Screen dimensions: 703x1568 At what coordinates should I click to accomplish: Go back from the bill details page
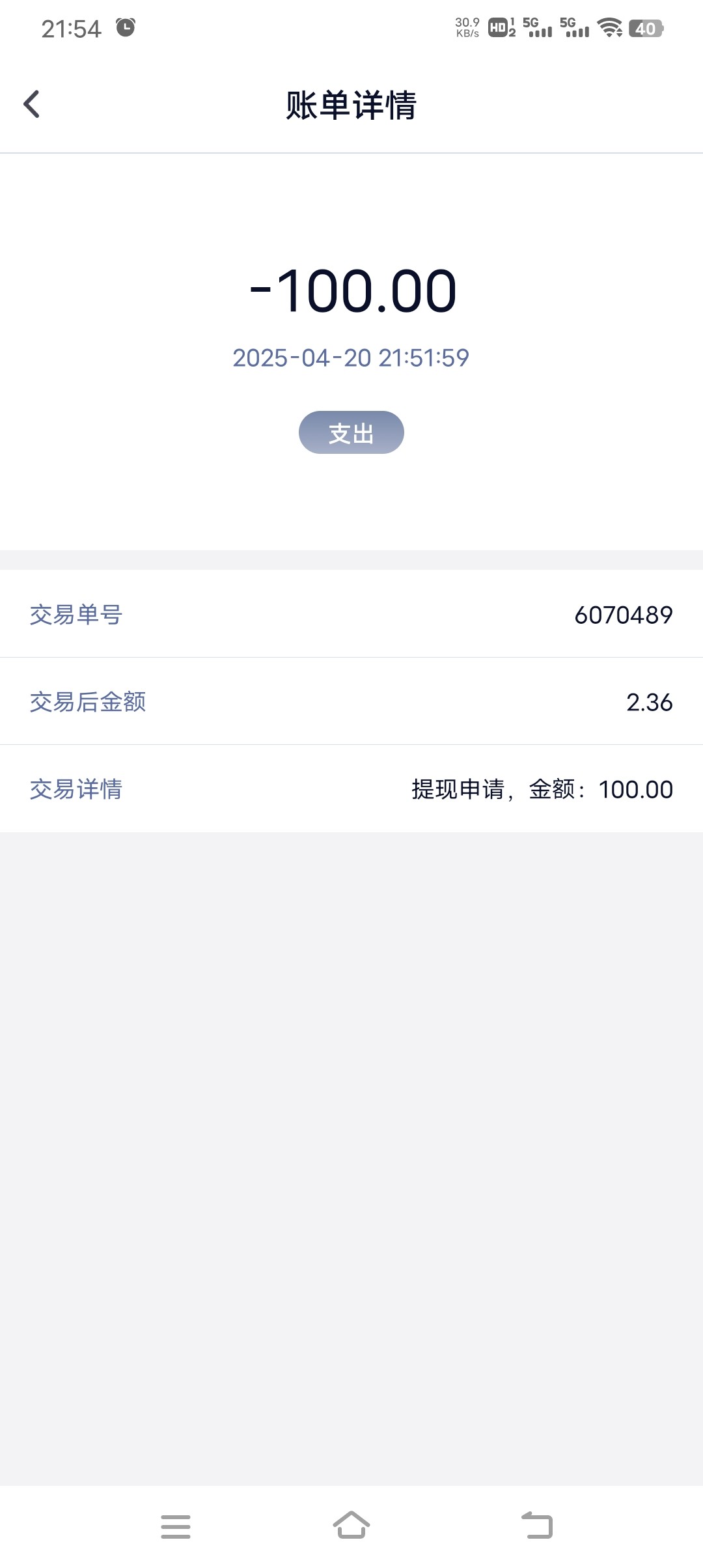point(32,104)
